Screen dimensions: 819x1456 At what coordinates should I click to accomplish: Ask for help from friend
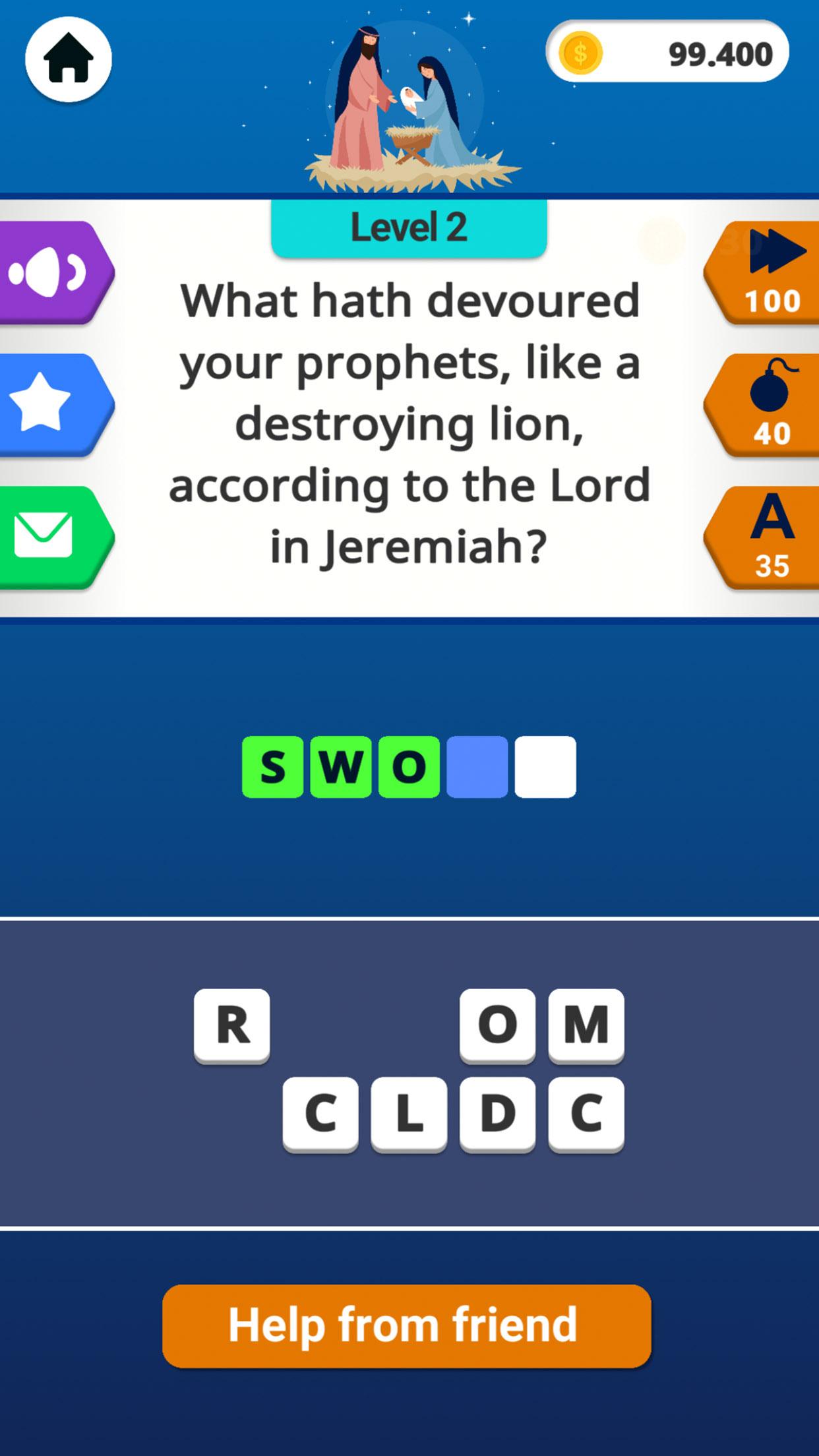pos(407,1325)
